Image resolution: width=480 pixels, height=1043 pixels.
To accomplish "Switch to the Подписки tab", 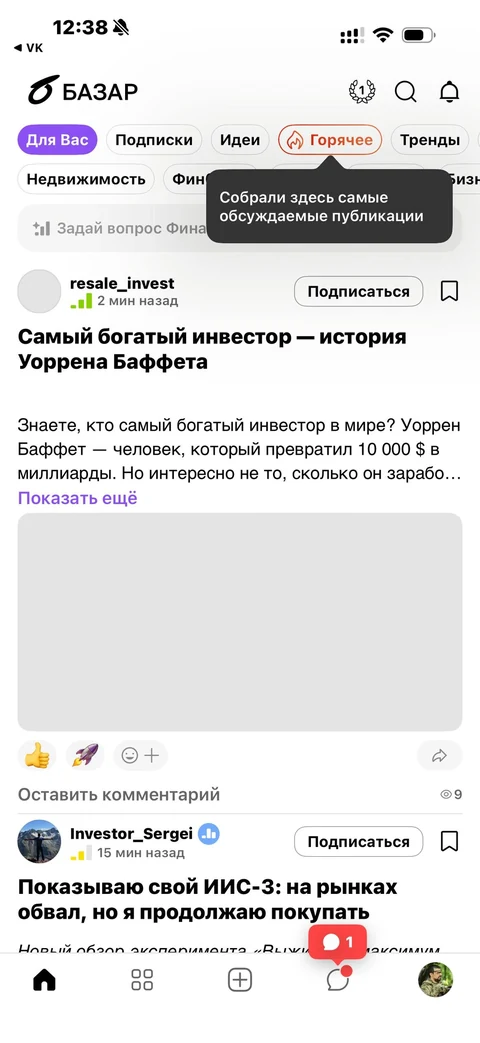I will (x=154, y=140).
